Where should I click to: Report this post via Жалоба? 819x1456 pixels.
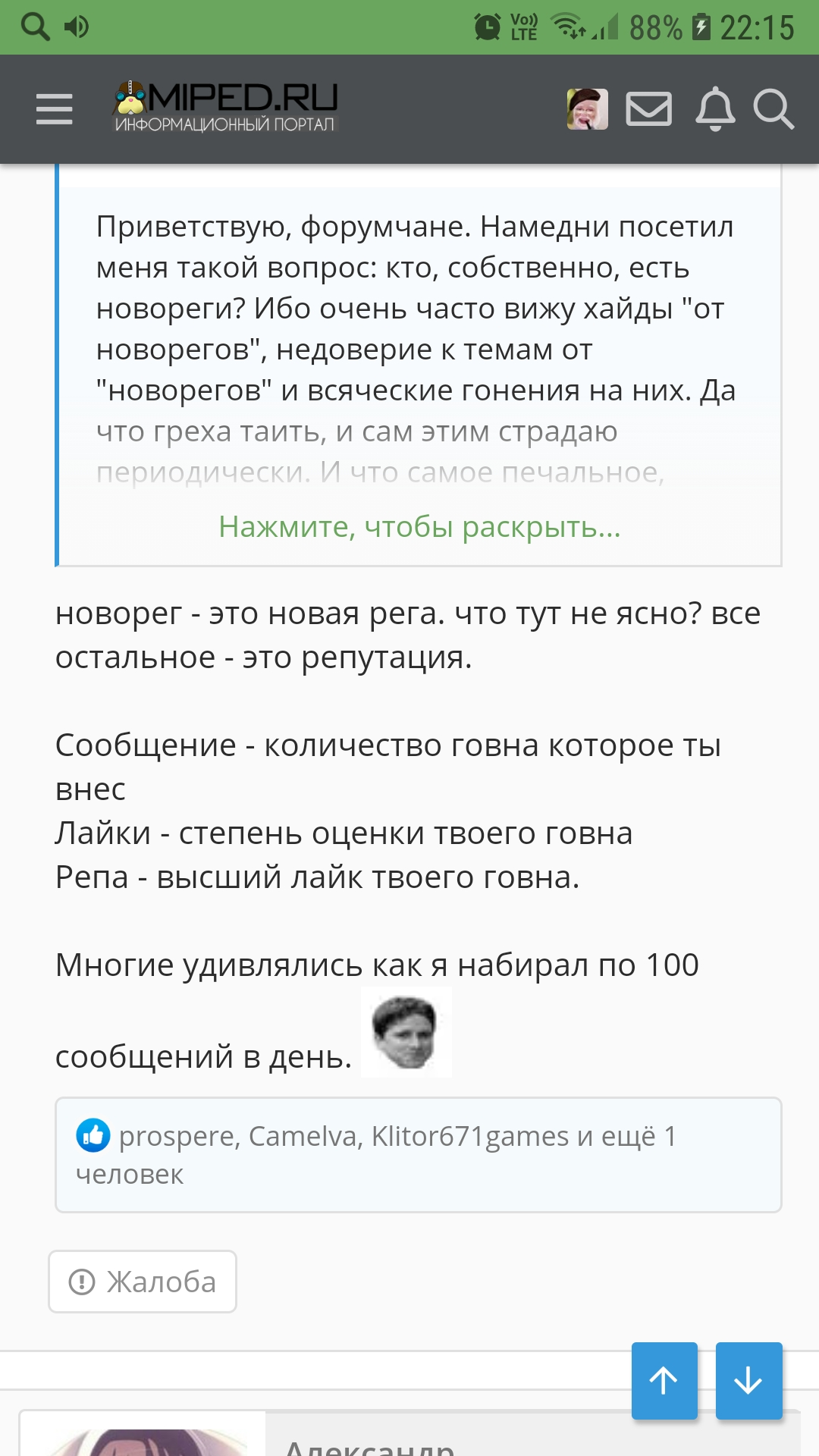(x=143, y=1282)
